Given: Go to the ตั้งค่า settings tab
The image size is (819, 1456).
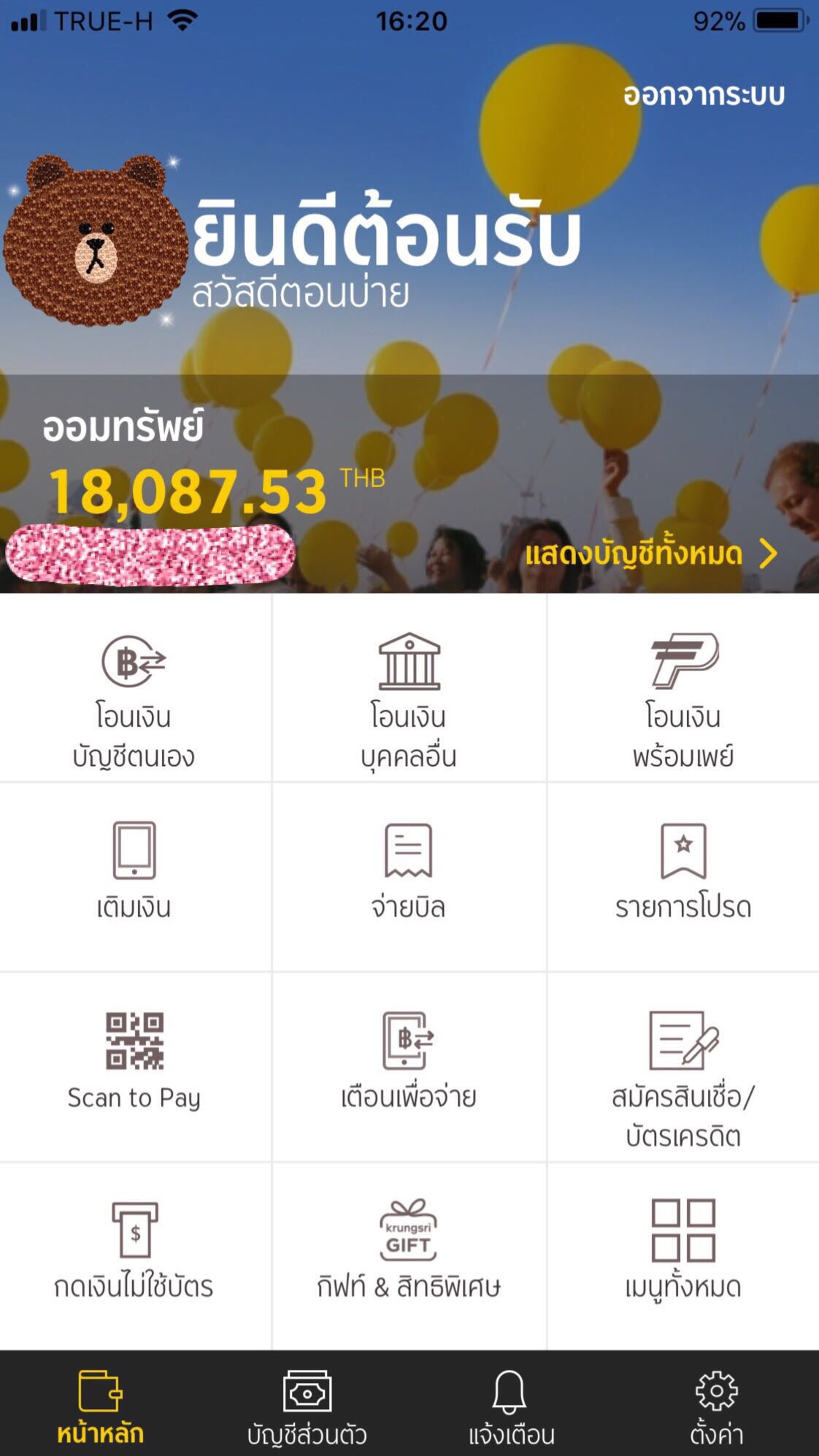Looking at the screenshot, I should (716, 1408).
